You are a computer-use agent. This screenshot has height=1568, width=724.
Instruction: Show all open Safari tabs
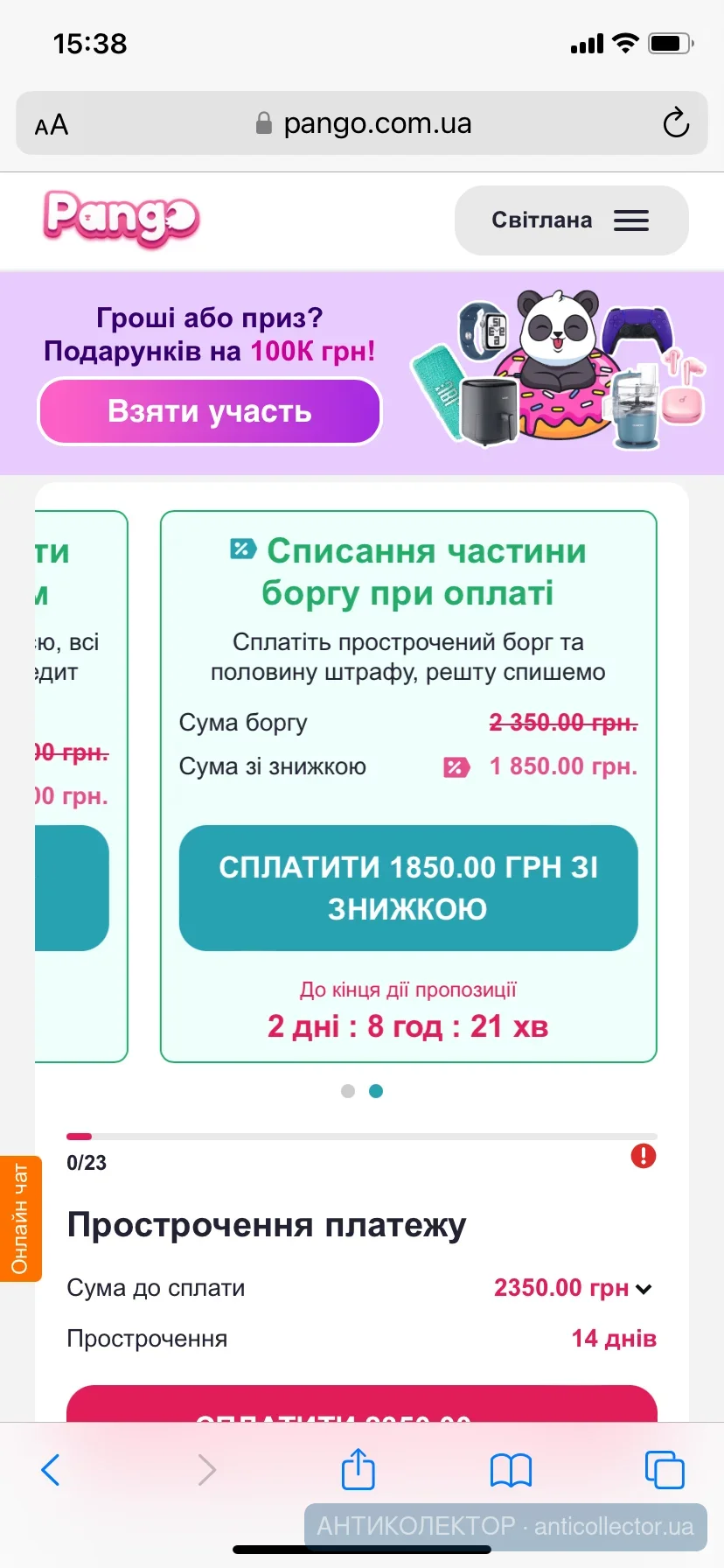[664, 1470]
